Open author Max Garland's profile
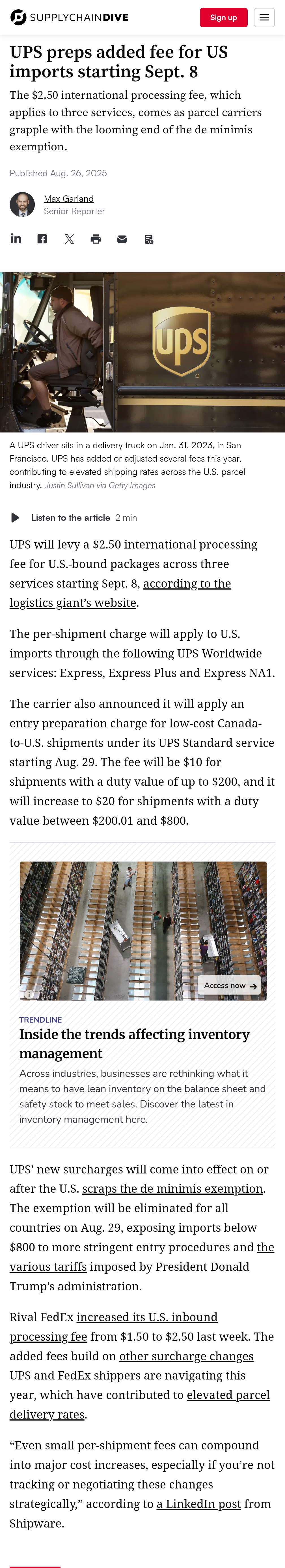The width and height of the screenshot is (285, 1568). click(x=69, y=198)
